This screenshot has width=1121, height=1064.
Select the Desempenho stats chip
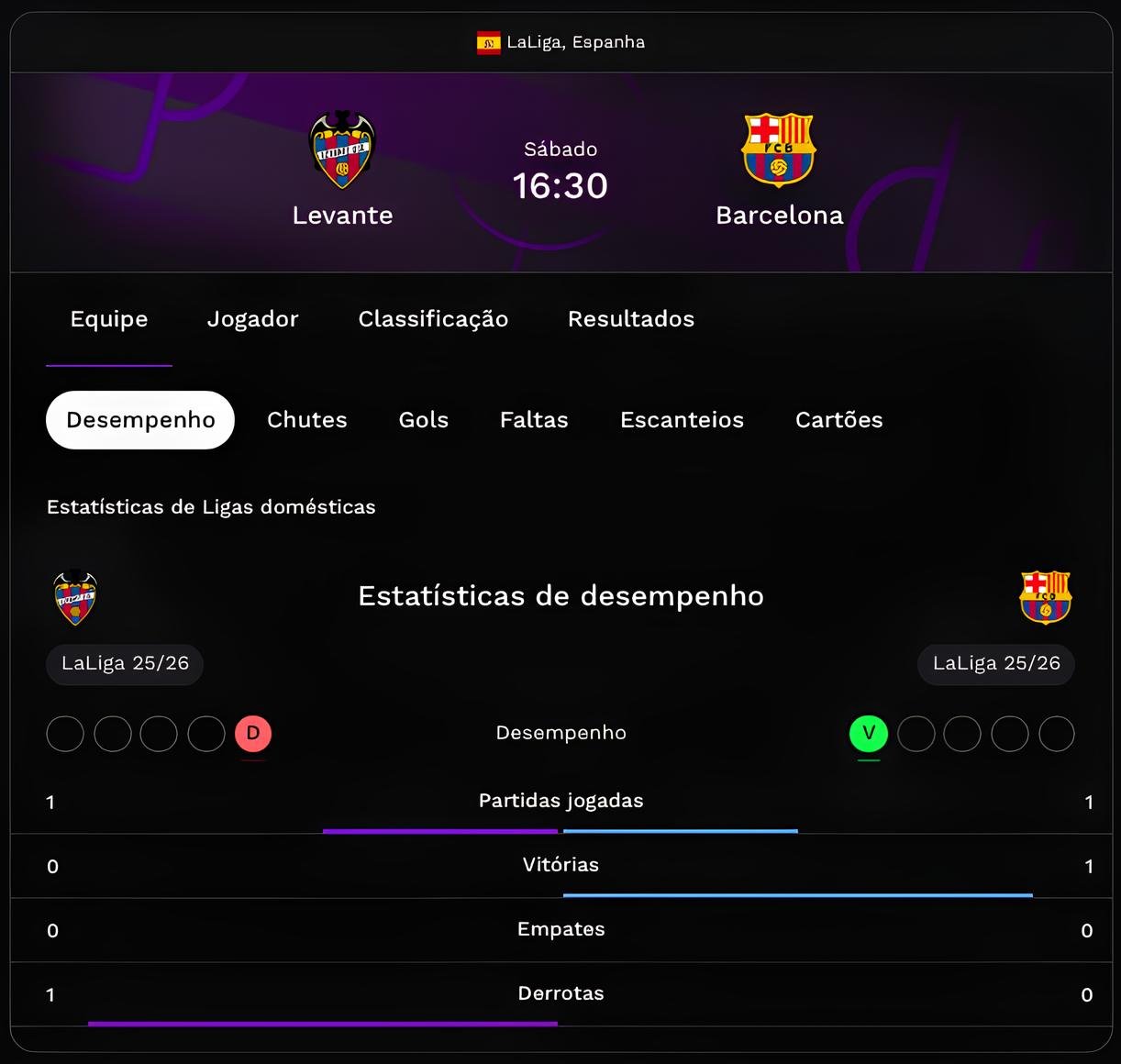click(140, 420)
